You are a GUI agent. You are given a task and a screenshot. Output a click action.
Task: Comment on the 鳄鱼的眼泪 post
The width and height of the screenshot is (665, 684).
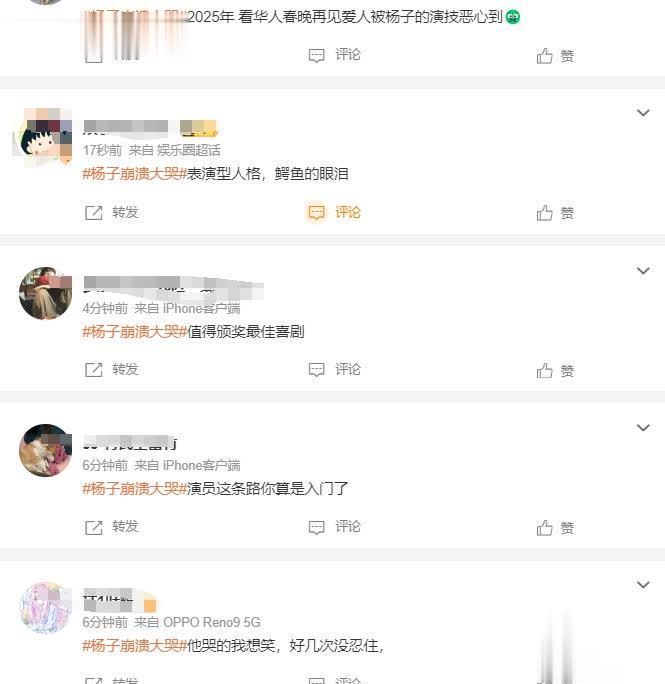click(x=334, y=212)
